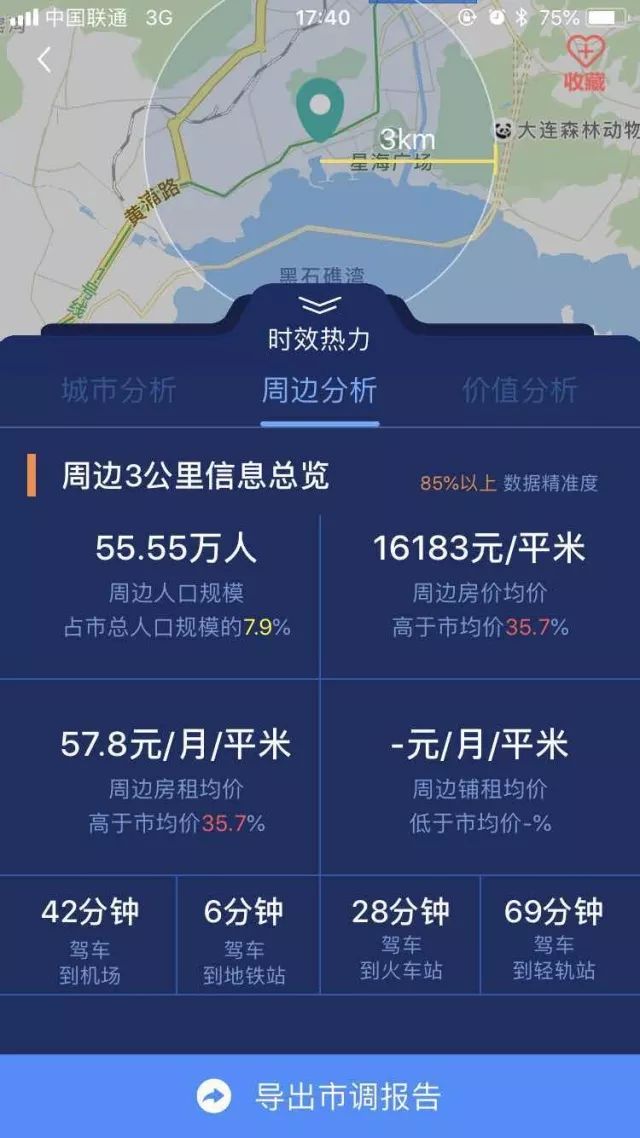The width and height of the screenshot is (640, 1138).
Task: Tap 导出市调报告 to export the report
Action: [320, 1096]
